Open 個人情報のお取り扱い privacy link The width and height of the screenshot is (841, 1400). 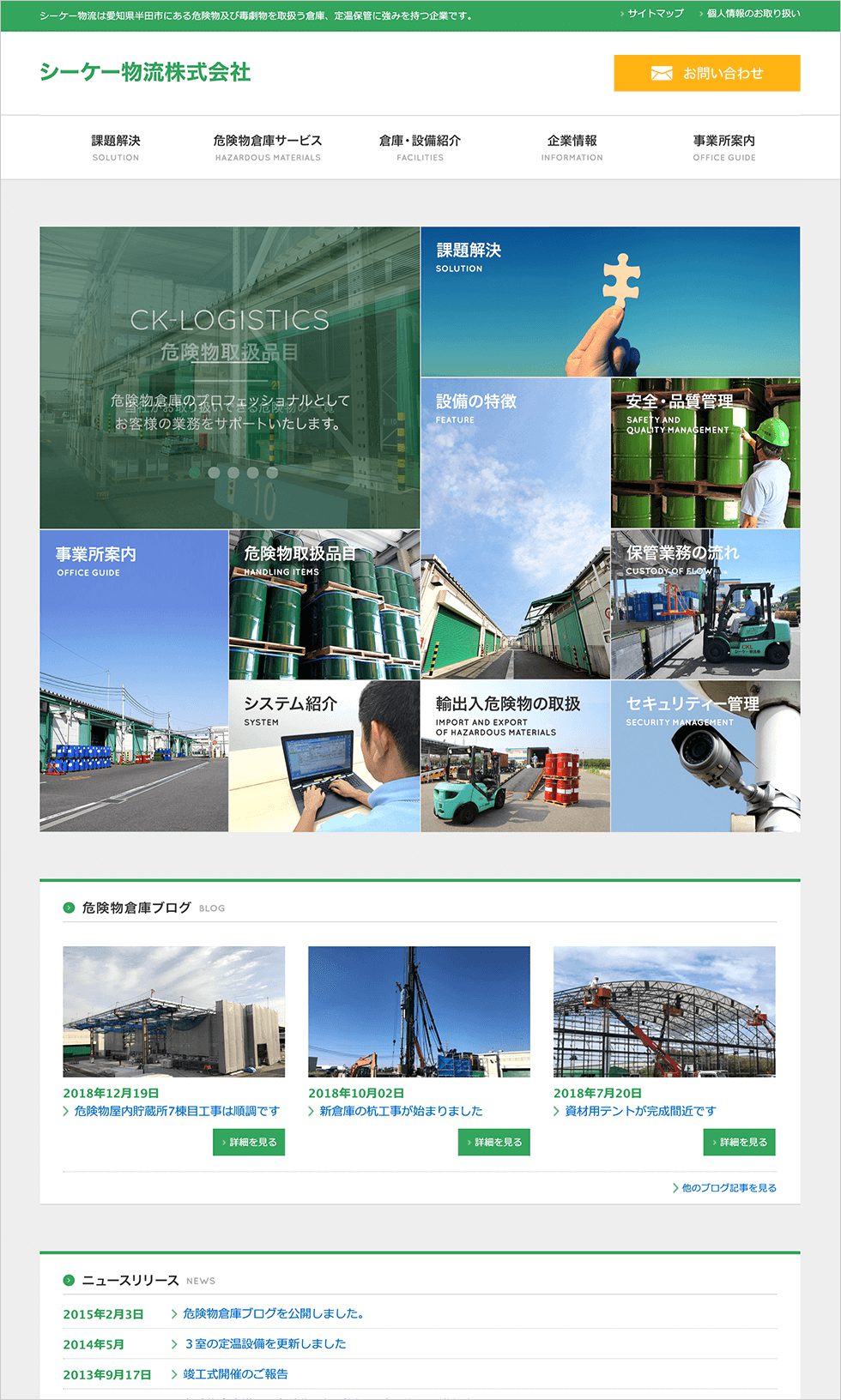click(x=753, y=14)
